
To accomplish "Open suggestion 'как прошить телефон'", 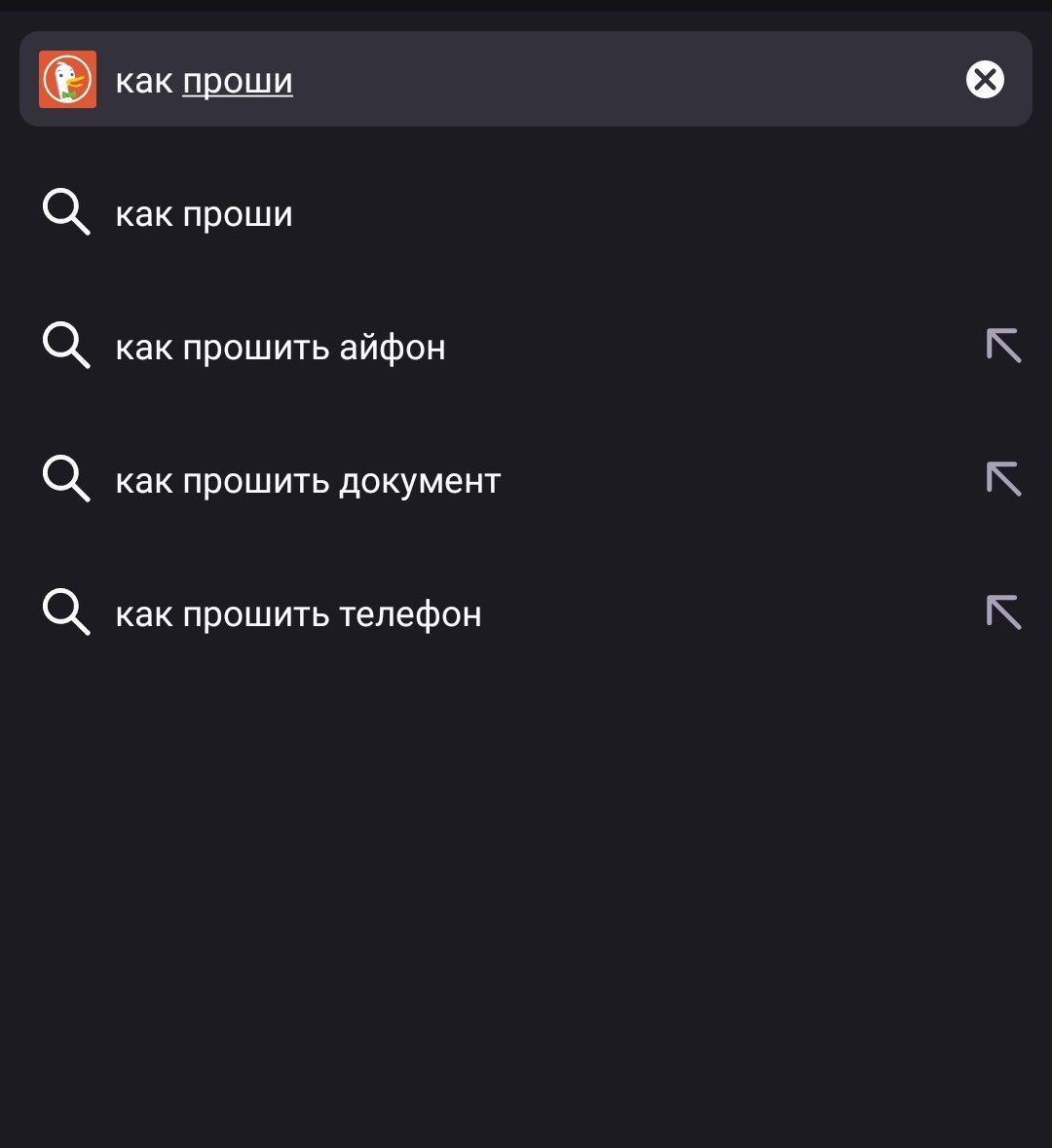I will coord(298,614).
